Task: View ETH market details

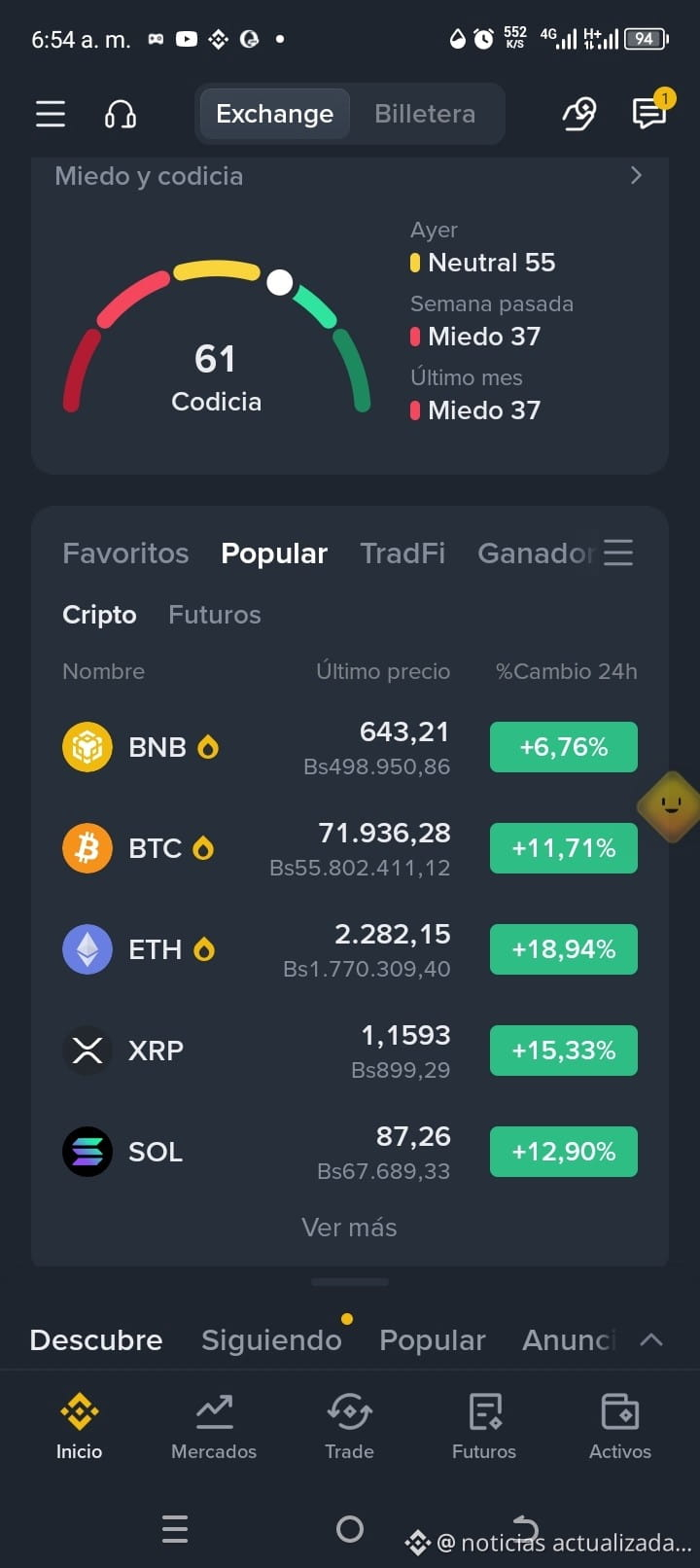Action: tap(350, 949)
